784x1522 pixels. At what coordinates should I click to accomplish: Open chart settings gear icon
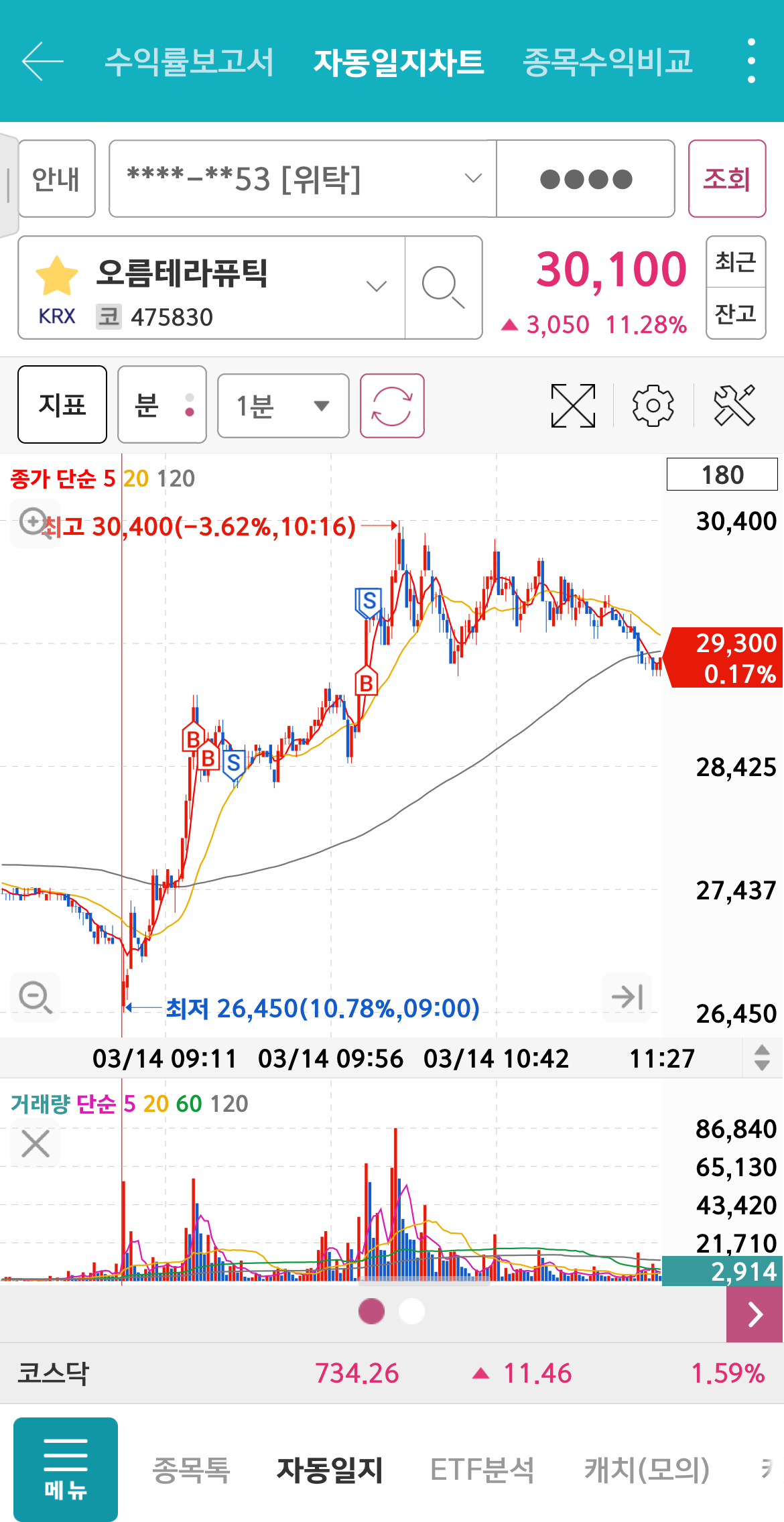coord(653,405)
